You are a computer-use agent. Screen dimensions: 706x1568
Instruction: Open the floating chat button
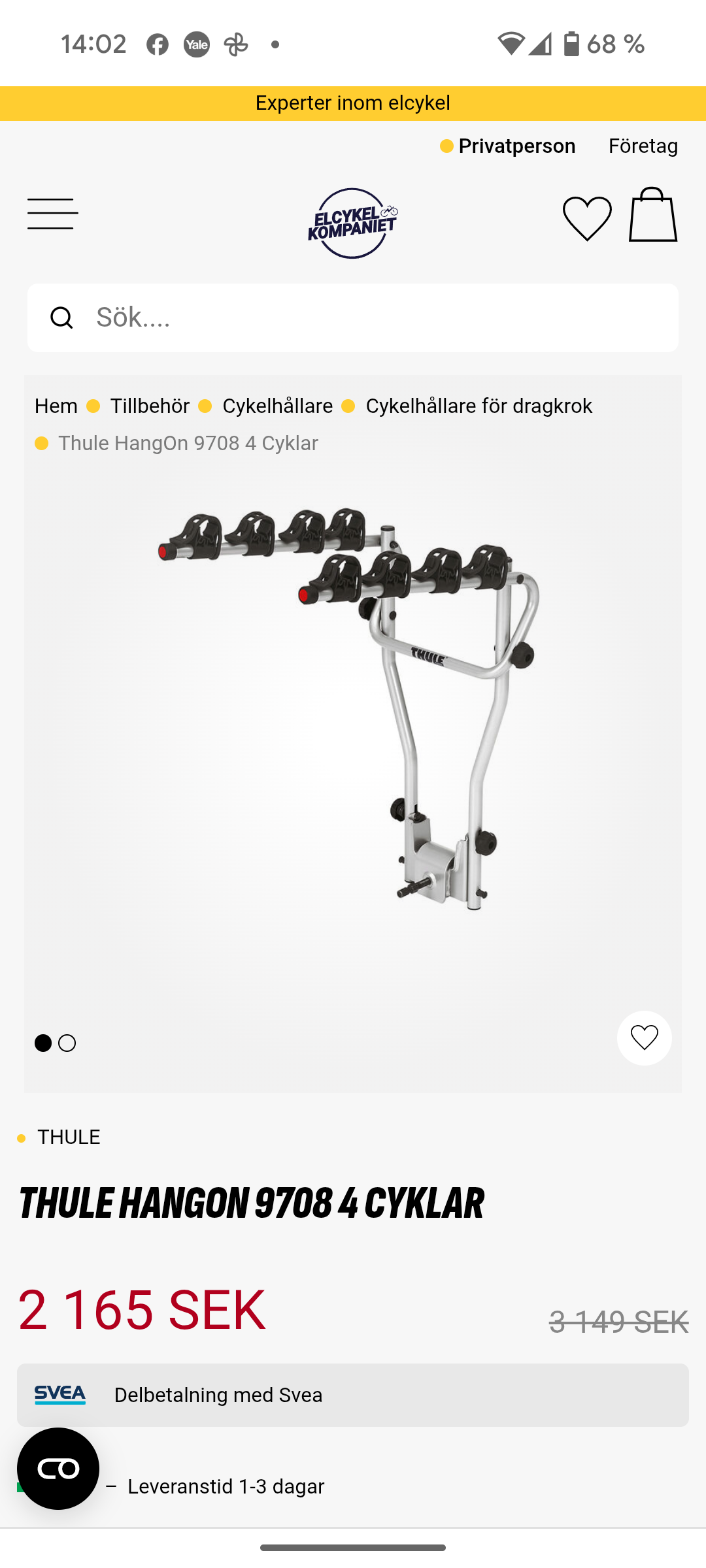pos(58,1468)
